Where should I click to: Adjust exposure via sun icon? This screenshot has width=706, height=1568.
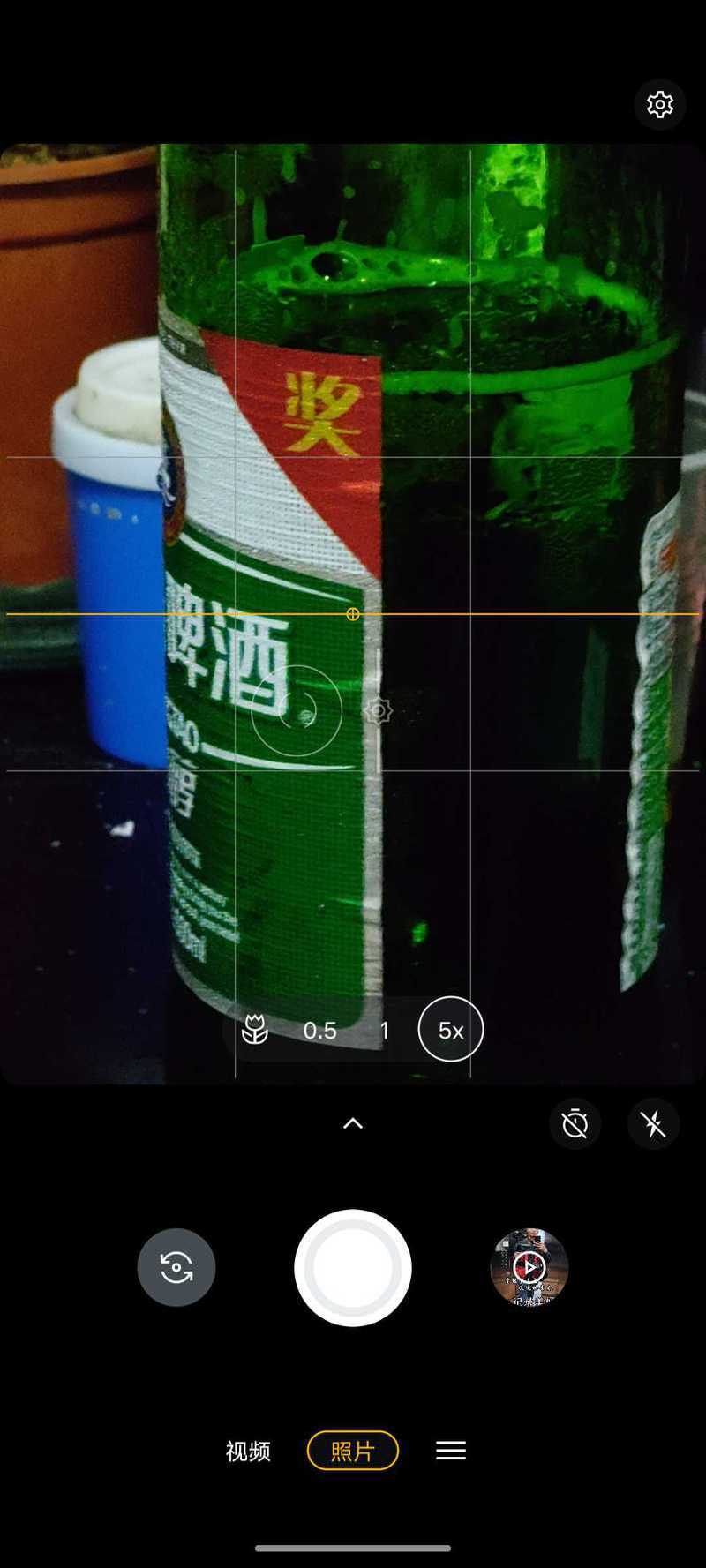pos(378,710)
